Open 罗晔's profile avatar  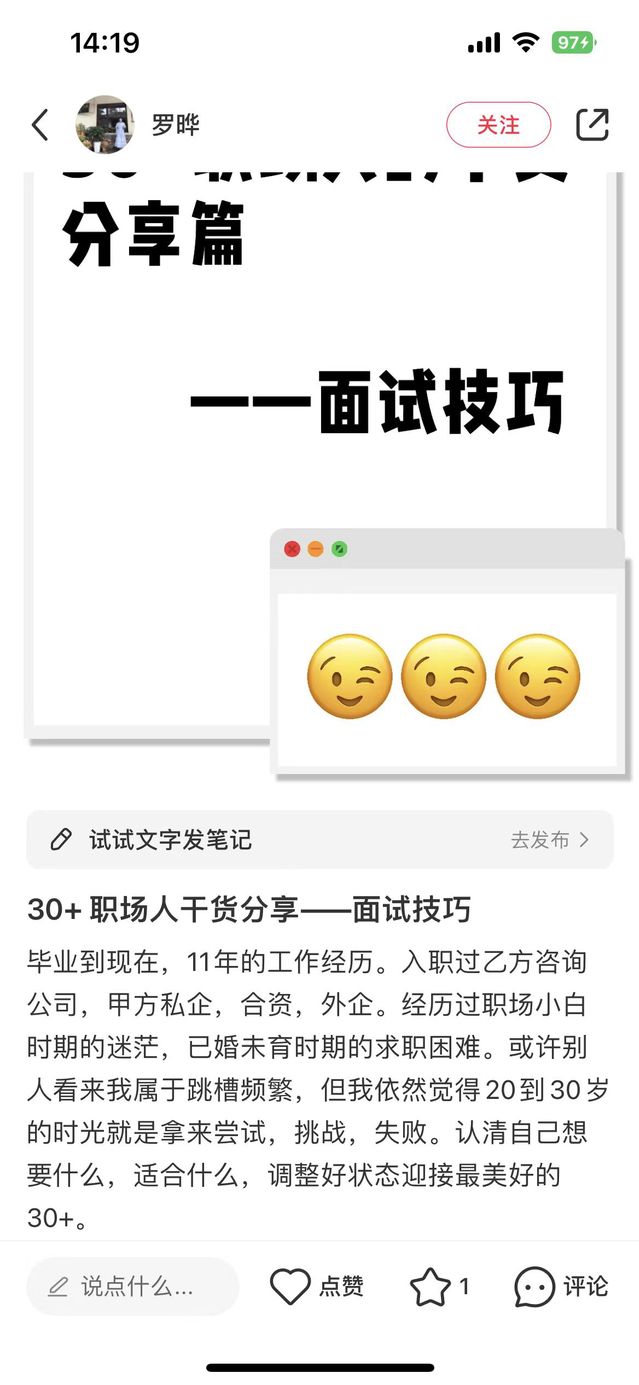pyautogui.click(x=104, y=125)
